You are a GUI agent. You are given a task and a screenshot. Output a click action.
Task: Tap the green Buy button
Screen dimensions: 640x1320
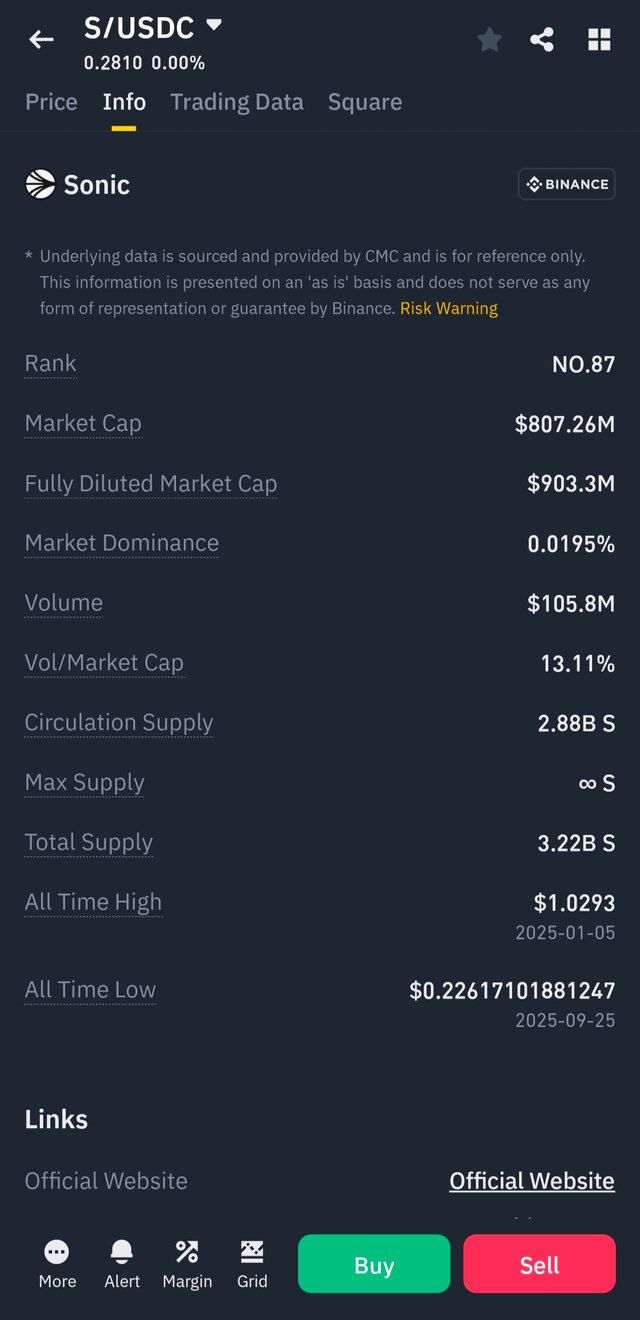pyautogui.click(x=374, y=1265)
